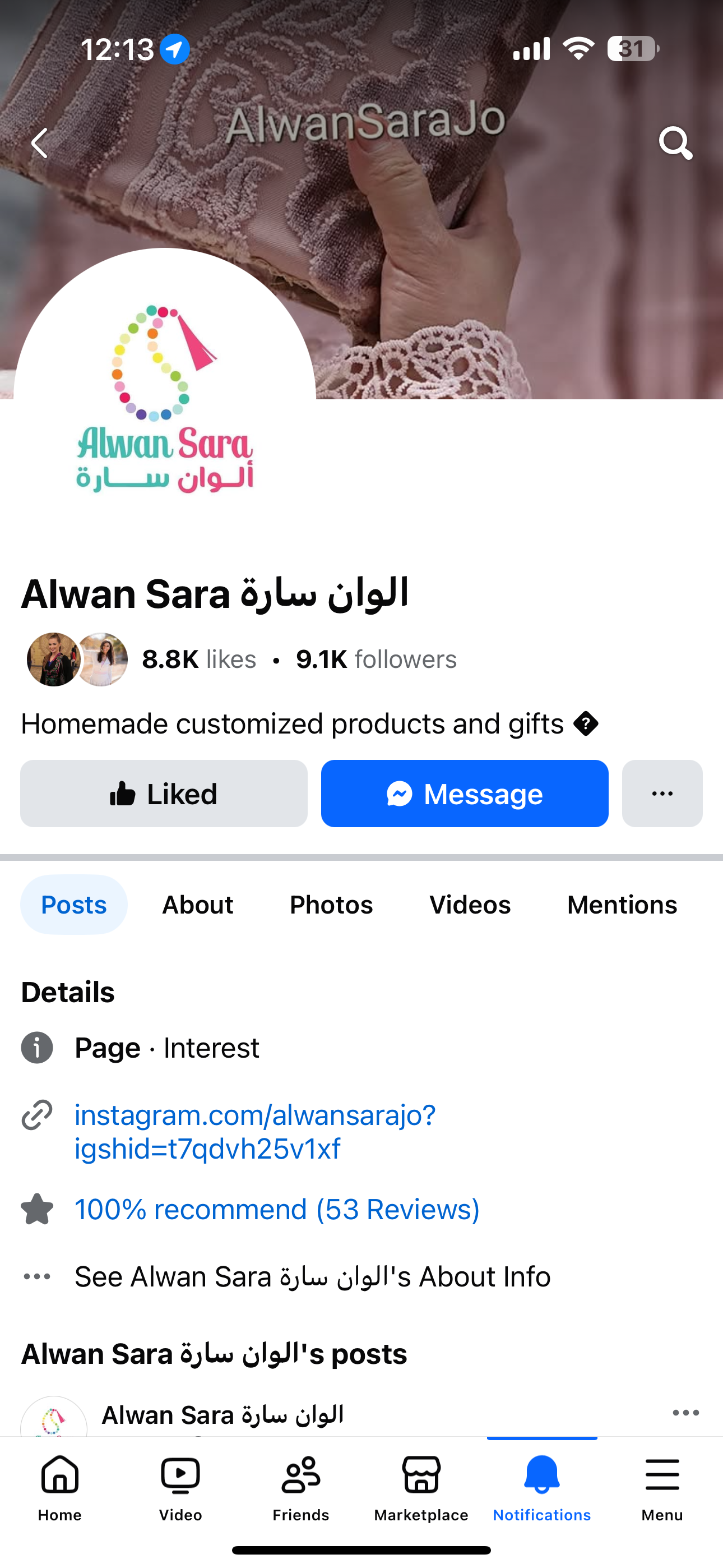See Alwan Sara's About Info
This screenshot has height=1568, width=723.
312,1276
